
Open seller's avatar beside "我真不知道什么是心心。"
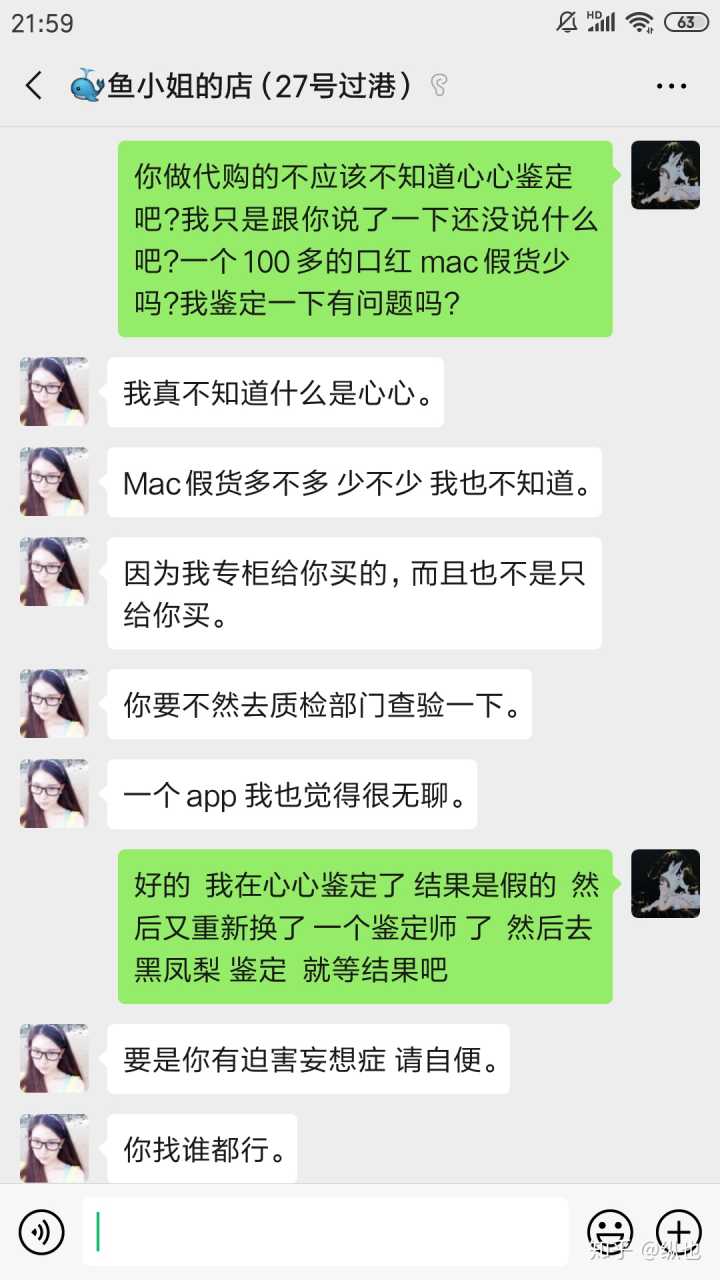[x=54, y=392]
